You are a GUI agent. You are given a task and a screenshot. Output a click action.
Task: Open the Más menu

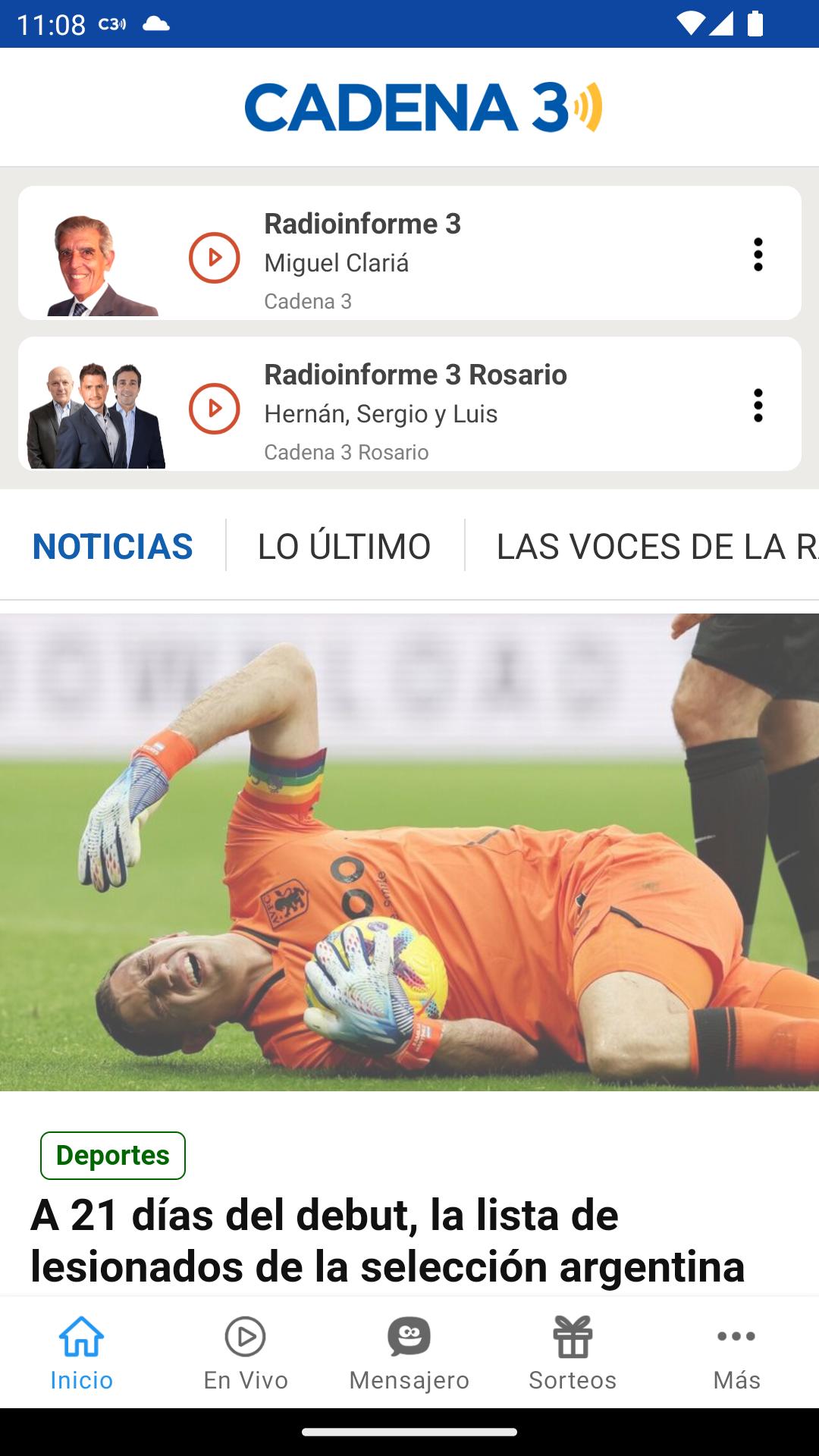736,1353
